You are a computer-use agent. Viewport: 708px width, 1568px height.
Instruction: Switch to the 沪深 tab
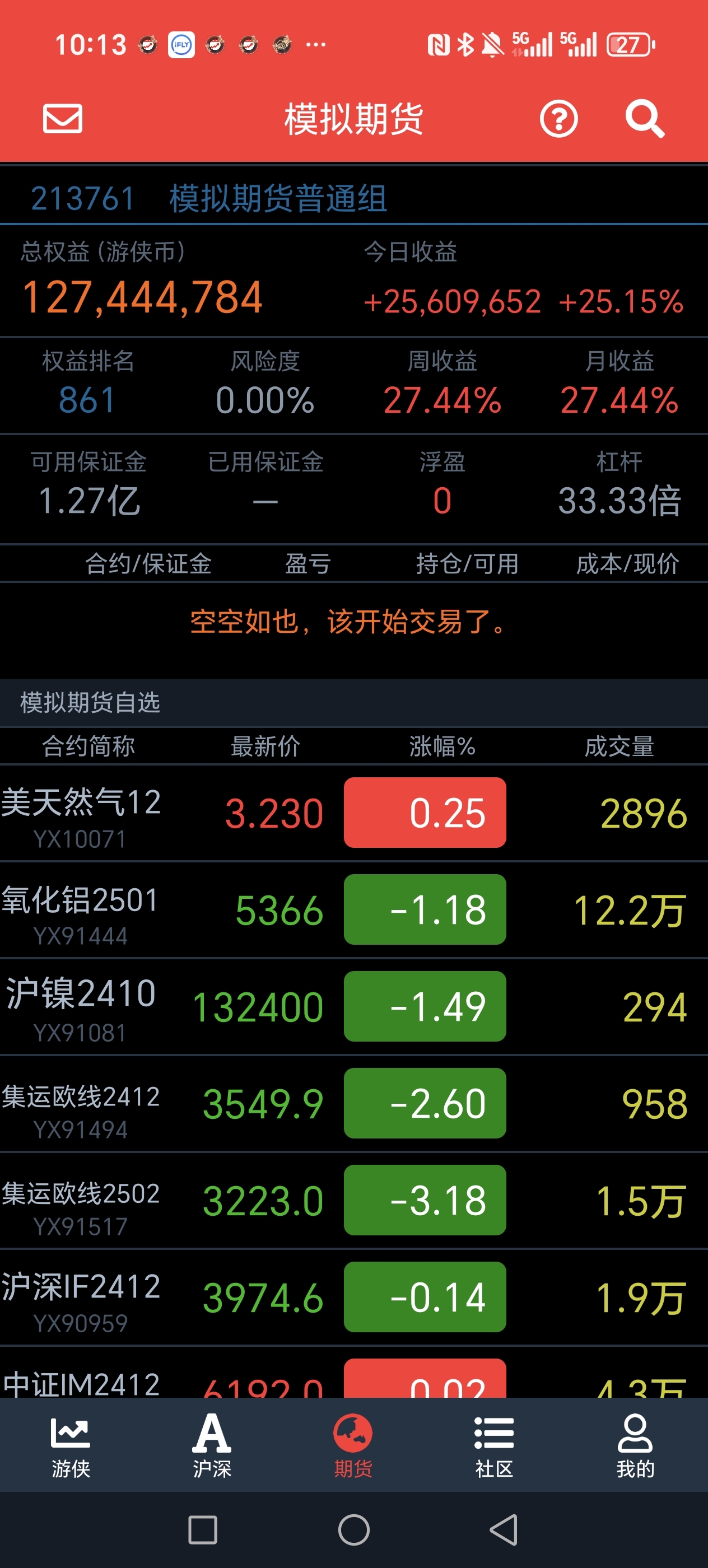point(212,1446)
